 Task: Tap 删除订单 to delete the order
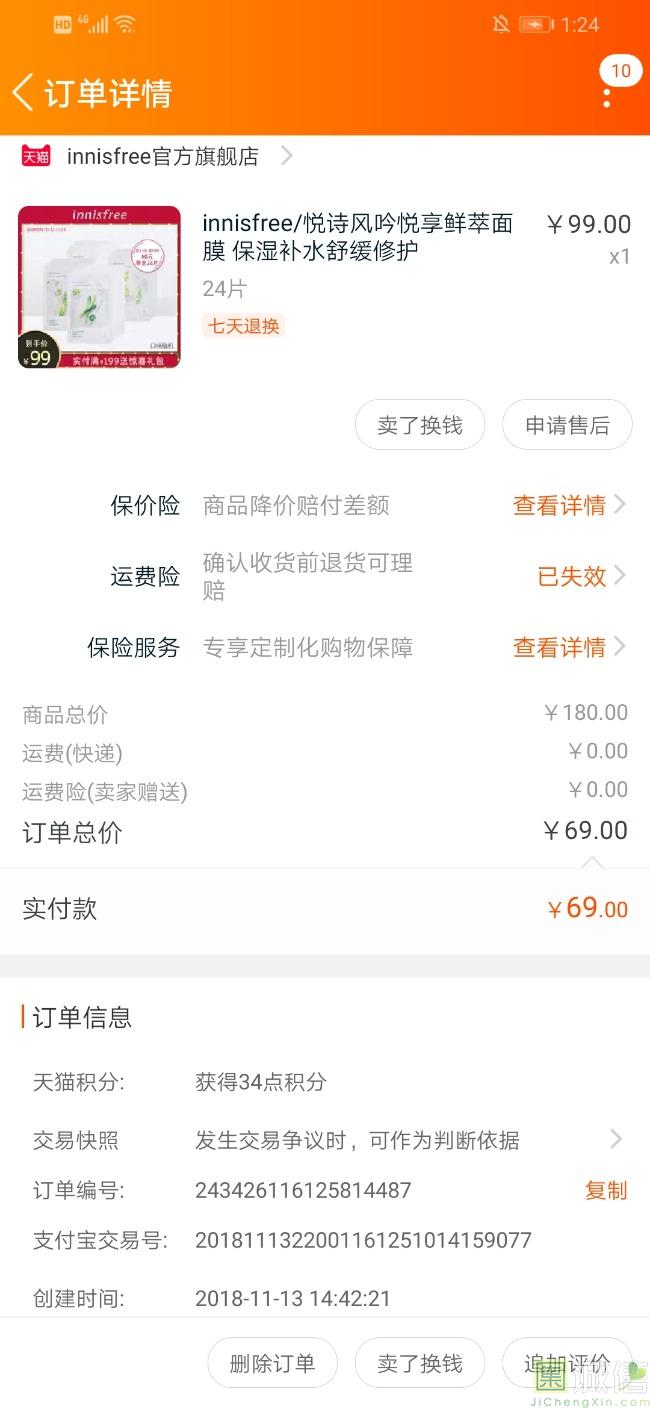click(x=272, y=1363)
